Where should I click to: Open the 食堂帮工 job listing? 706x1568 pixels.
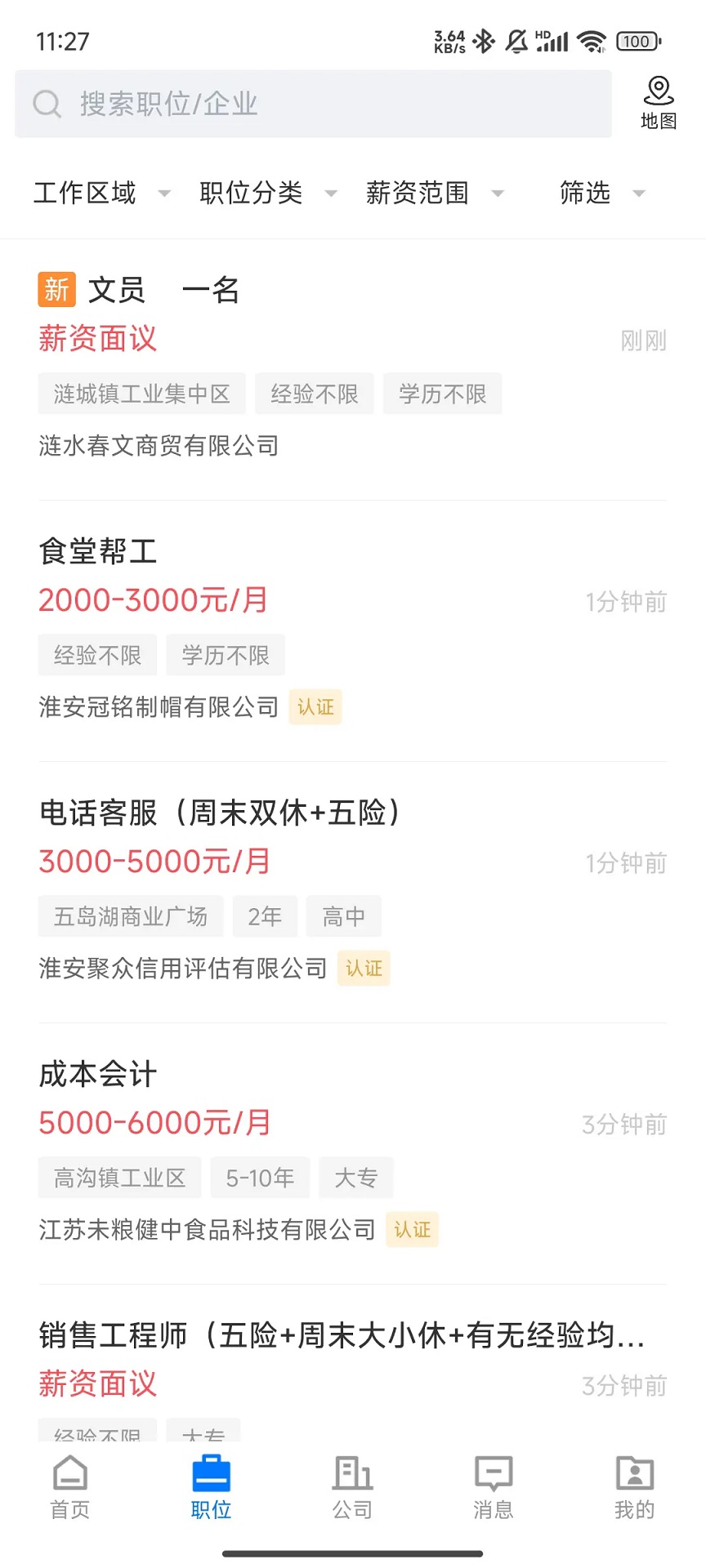[x=97, y=551]
